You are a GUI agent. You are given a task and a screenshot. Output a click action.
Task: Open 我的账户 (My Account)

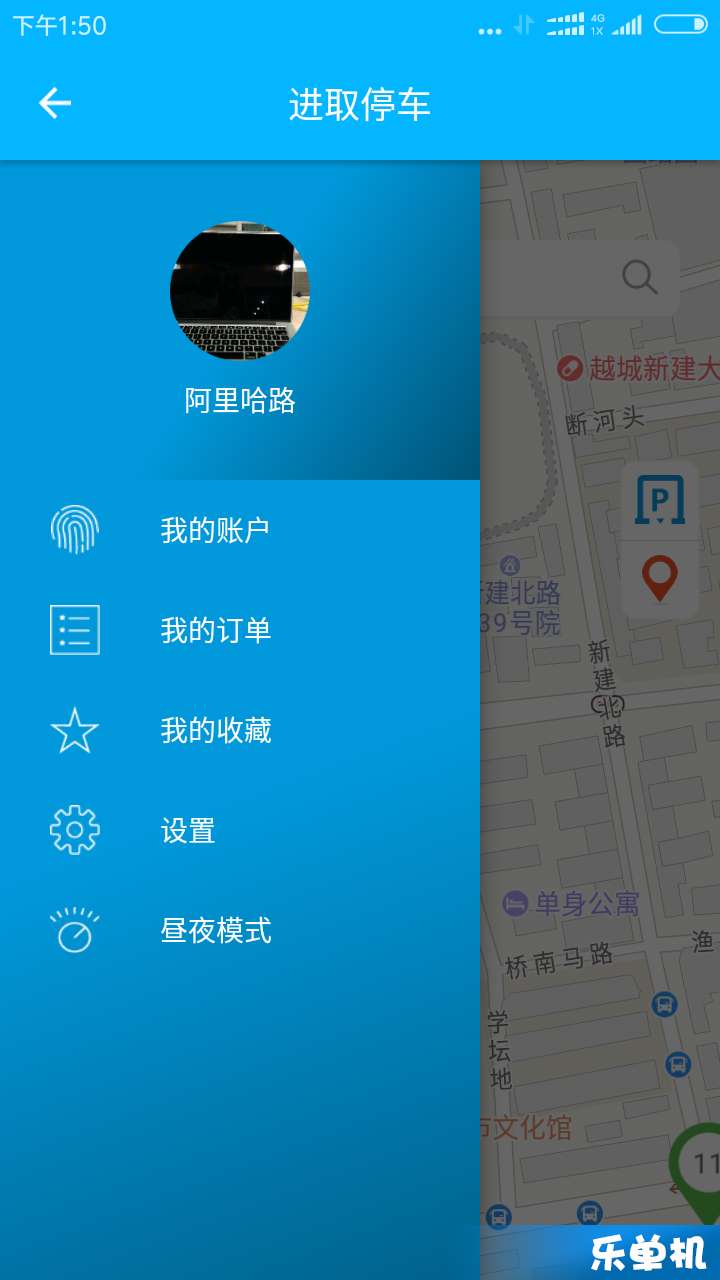215,530
